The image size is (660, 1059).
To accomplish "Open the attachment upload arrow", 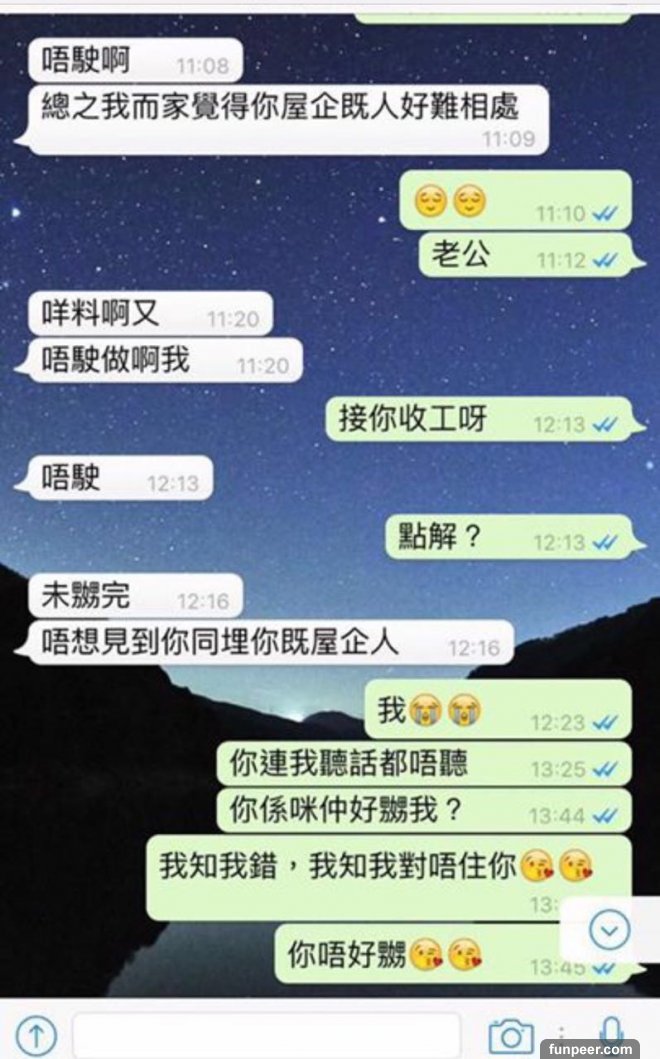I will [36, 1035].
